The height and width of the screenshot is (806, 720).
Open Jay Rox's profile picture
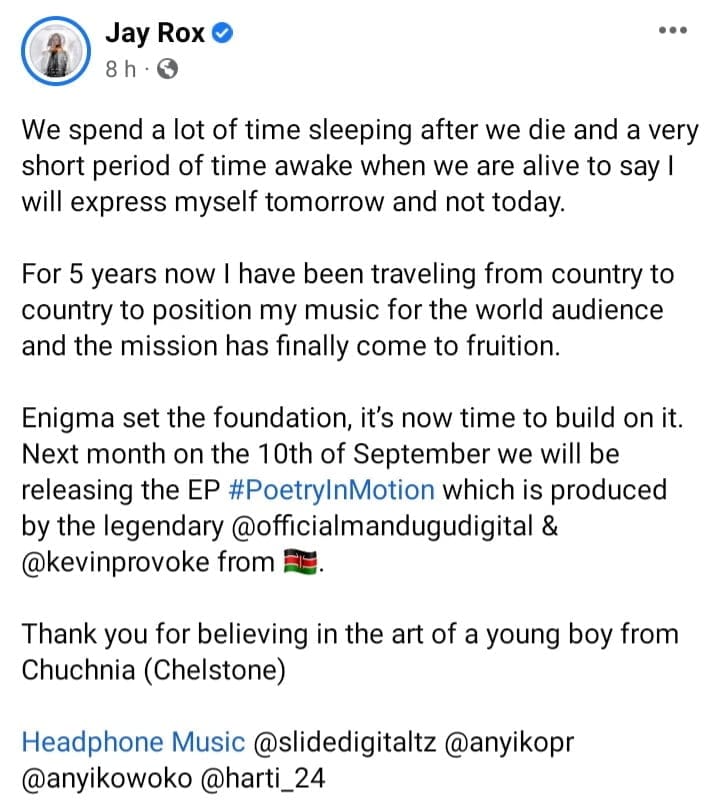(x=56, y=51)
